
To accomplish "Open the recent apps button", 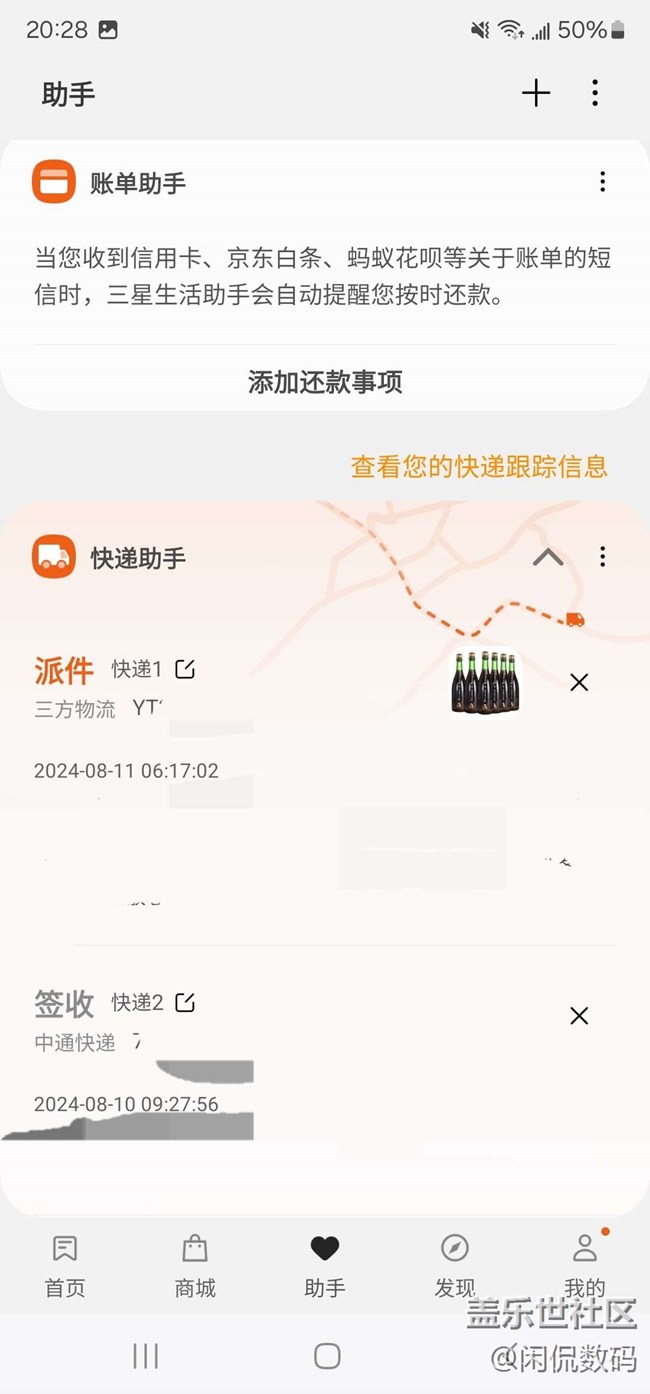I will (146, 1356).
